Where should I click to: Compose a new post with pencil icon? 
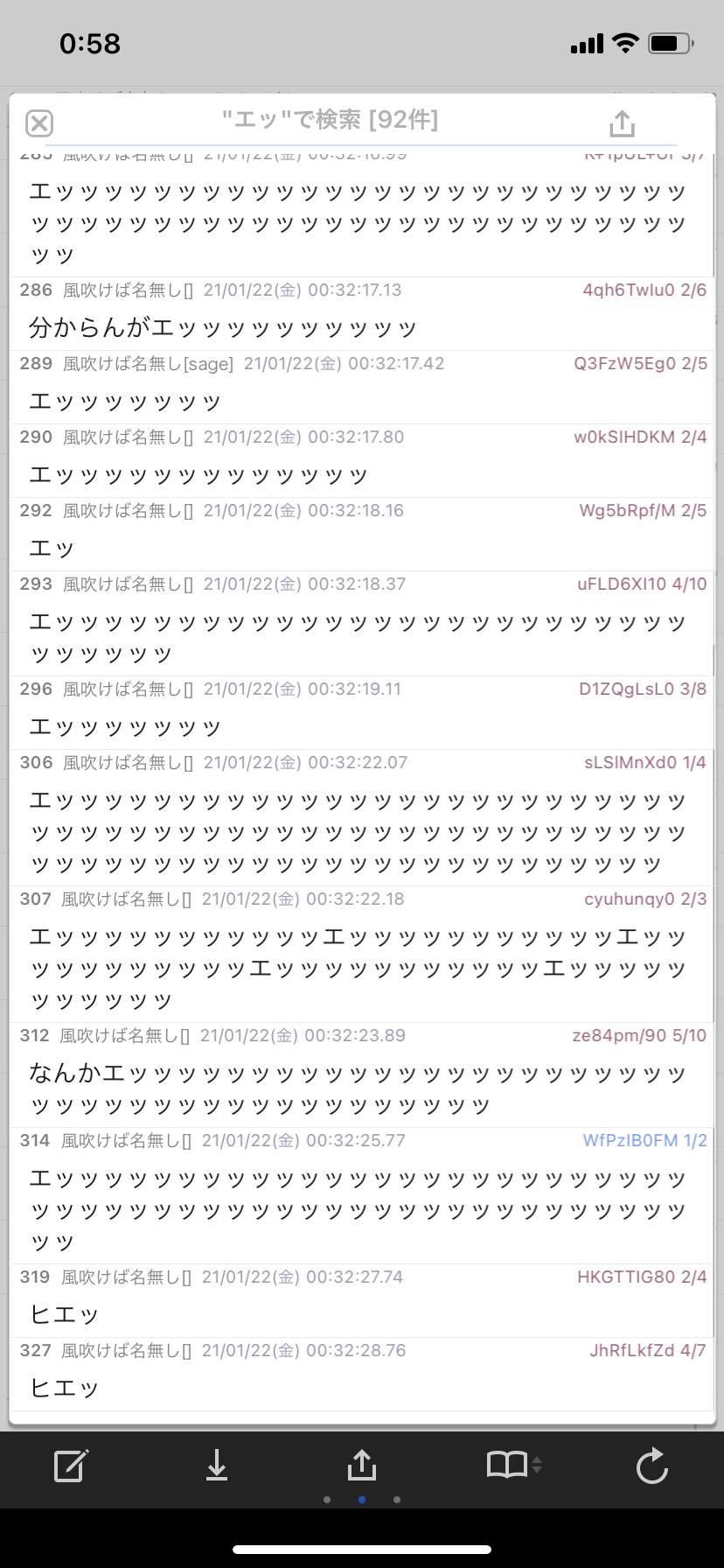(x=71, y=1466)
